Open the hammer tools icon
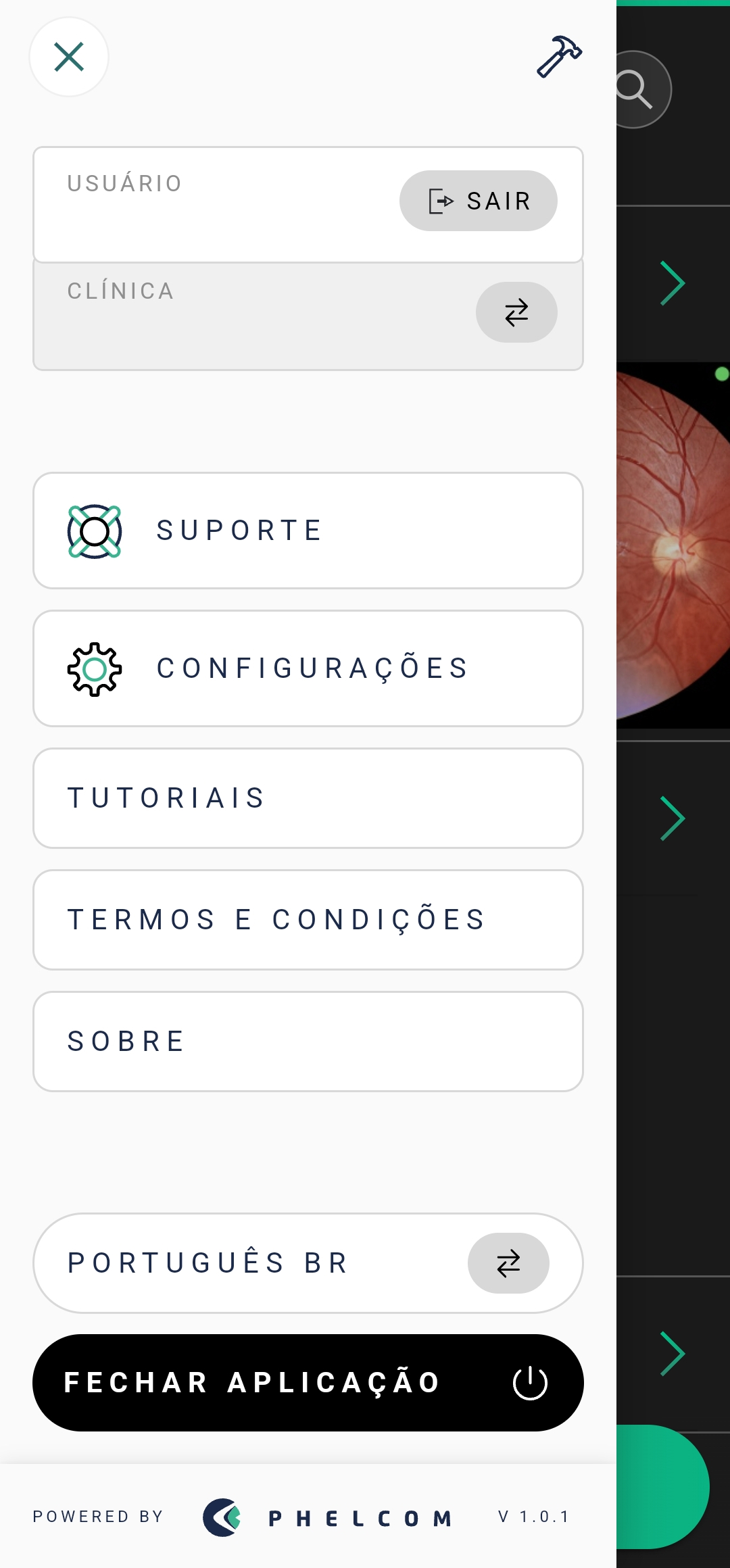The image size is (730, 1568). (559, 57)
